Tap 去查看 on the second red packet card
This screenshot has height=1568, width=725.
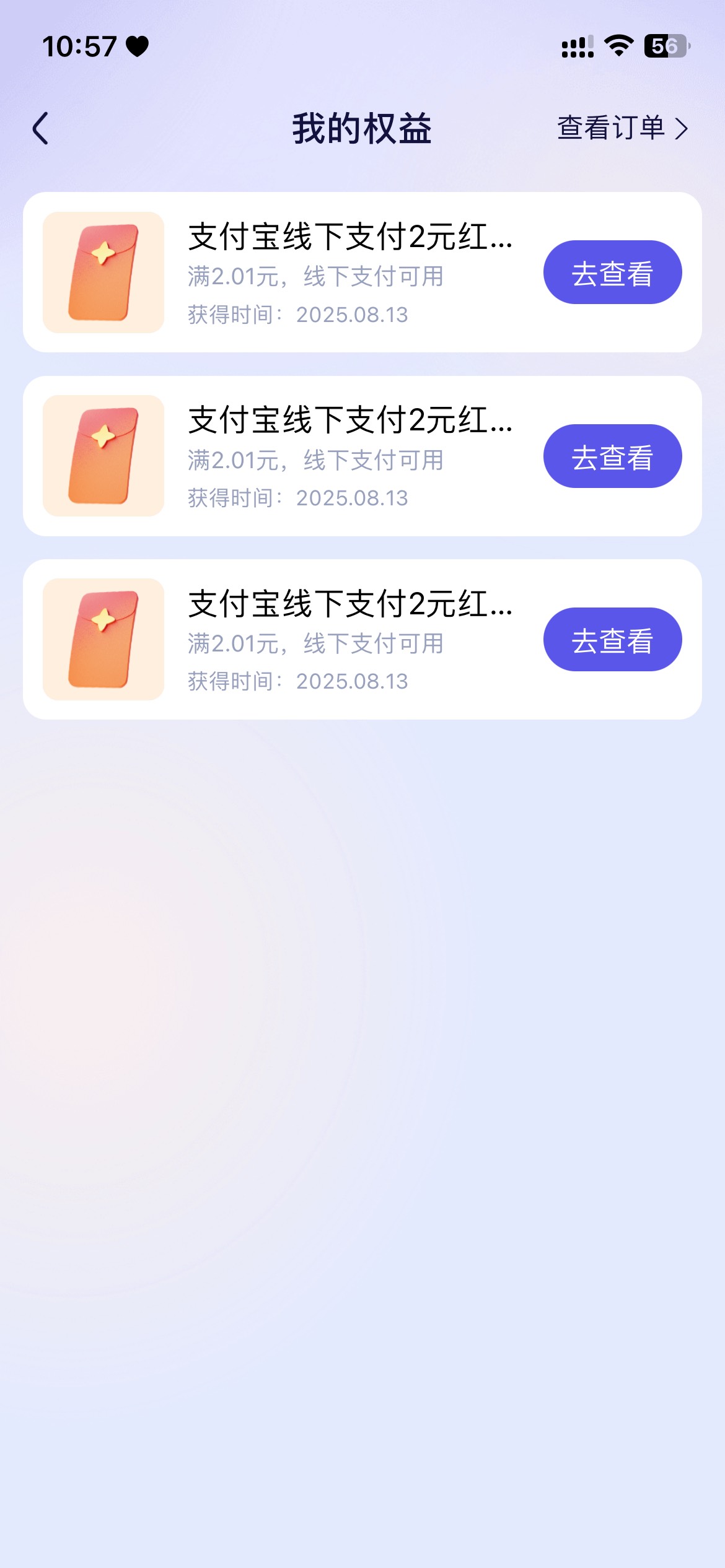click(612, 456)
